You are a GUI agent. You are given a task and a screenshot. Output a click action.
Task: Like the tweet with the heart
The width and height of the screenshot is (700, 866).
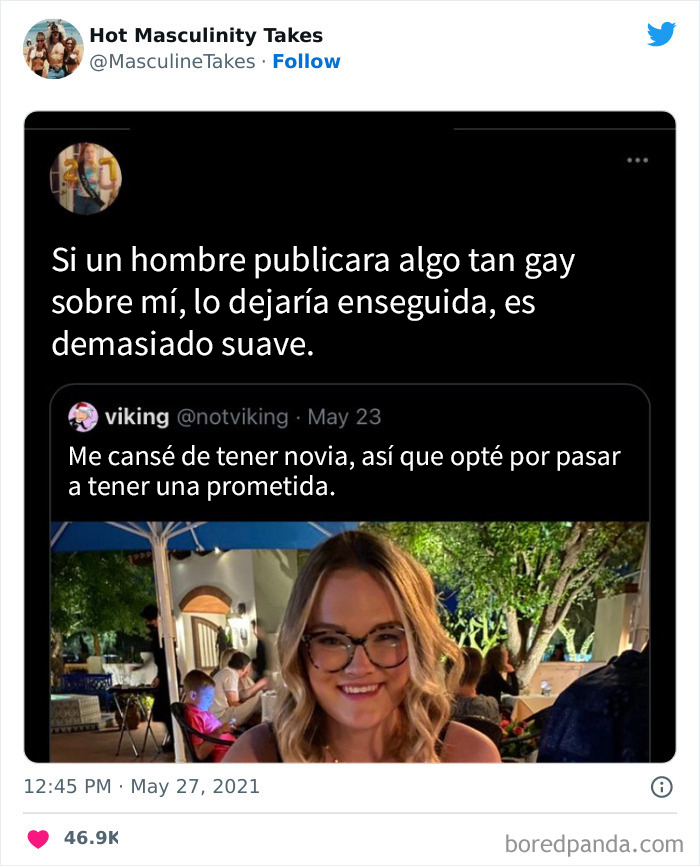click(x=38, y=838)
